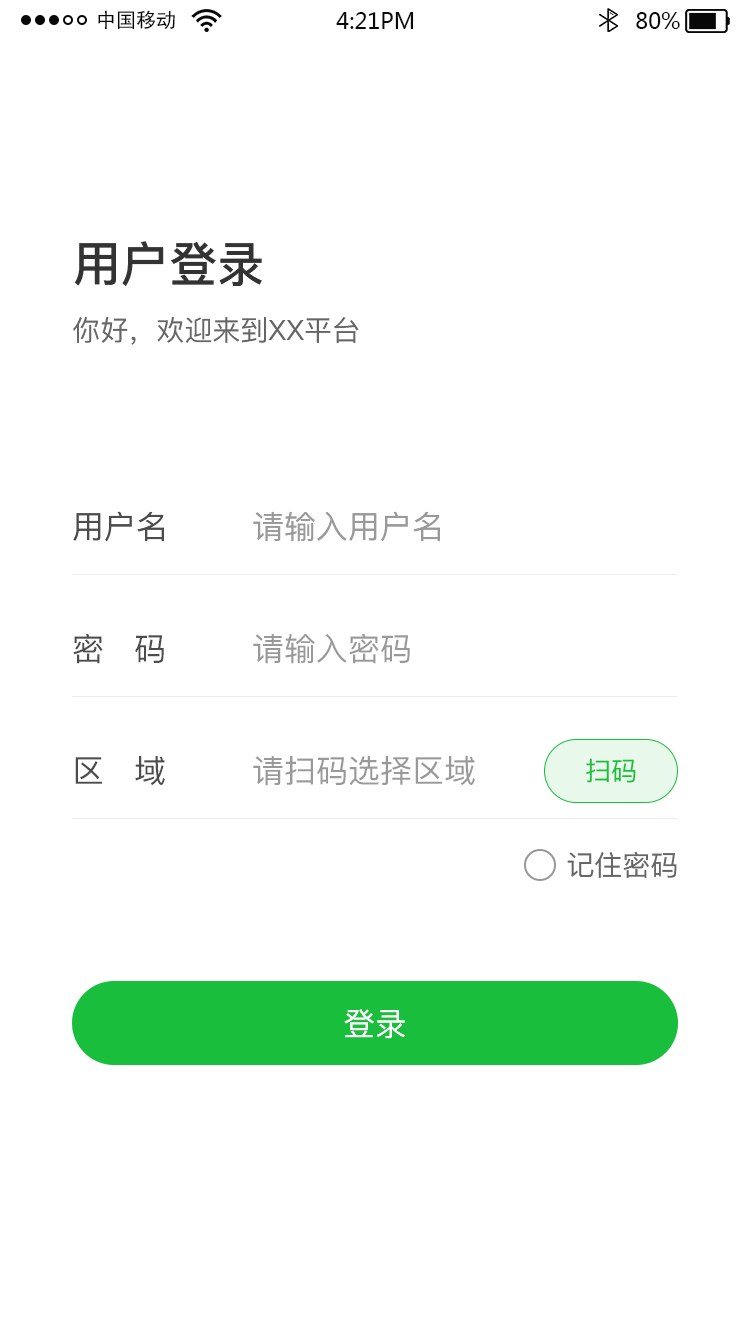Click the WiFi signal icon
This screenshot has width=750, height=1334.
tap(207, 20)
